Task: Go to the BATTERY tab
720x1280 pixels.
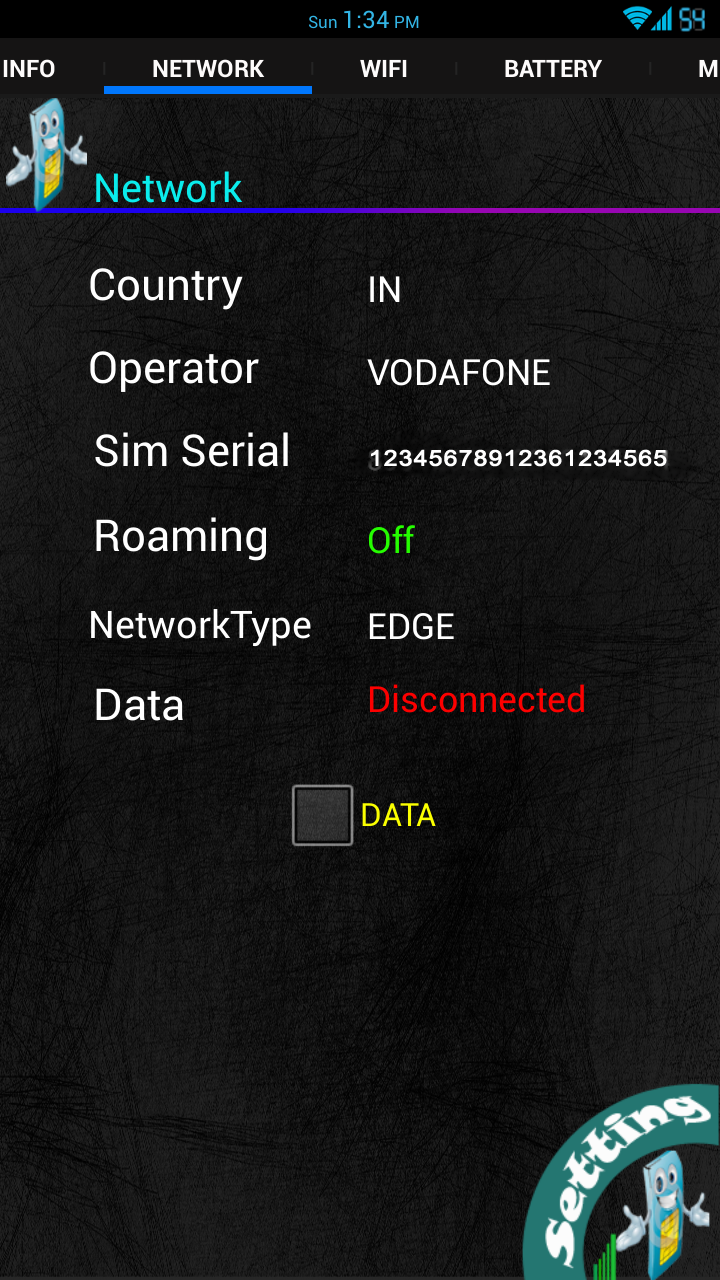Action: (x=553, y=69)
